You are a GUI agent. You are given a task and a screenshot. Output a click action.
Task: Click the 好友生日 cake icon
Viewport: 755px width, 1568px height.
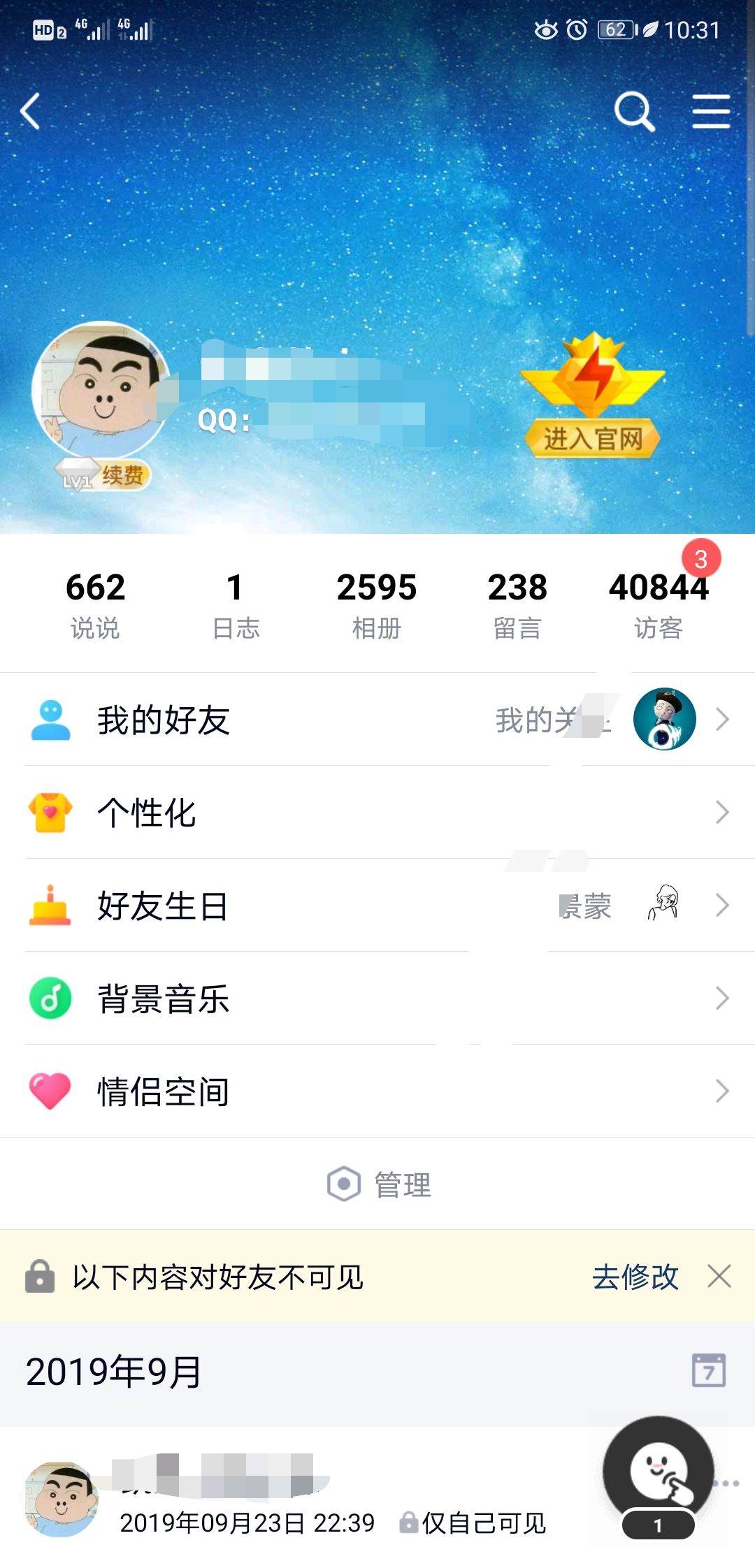tap(49, 906)
